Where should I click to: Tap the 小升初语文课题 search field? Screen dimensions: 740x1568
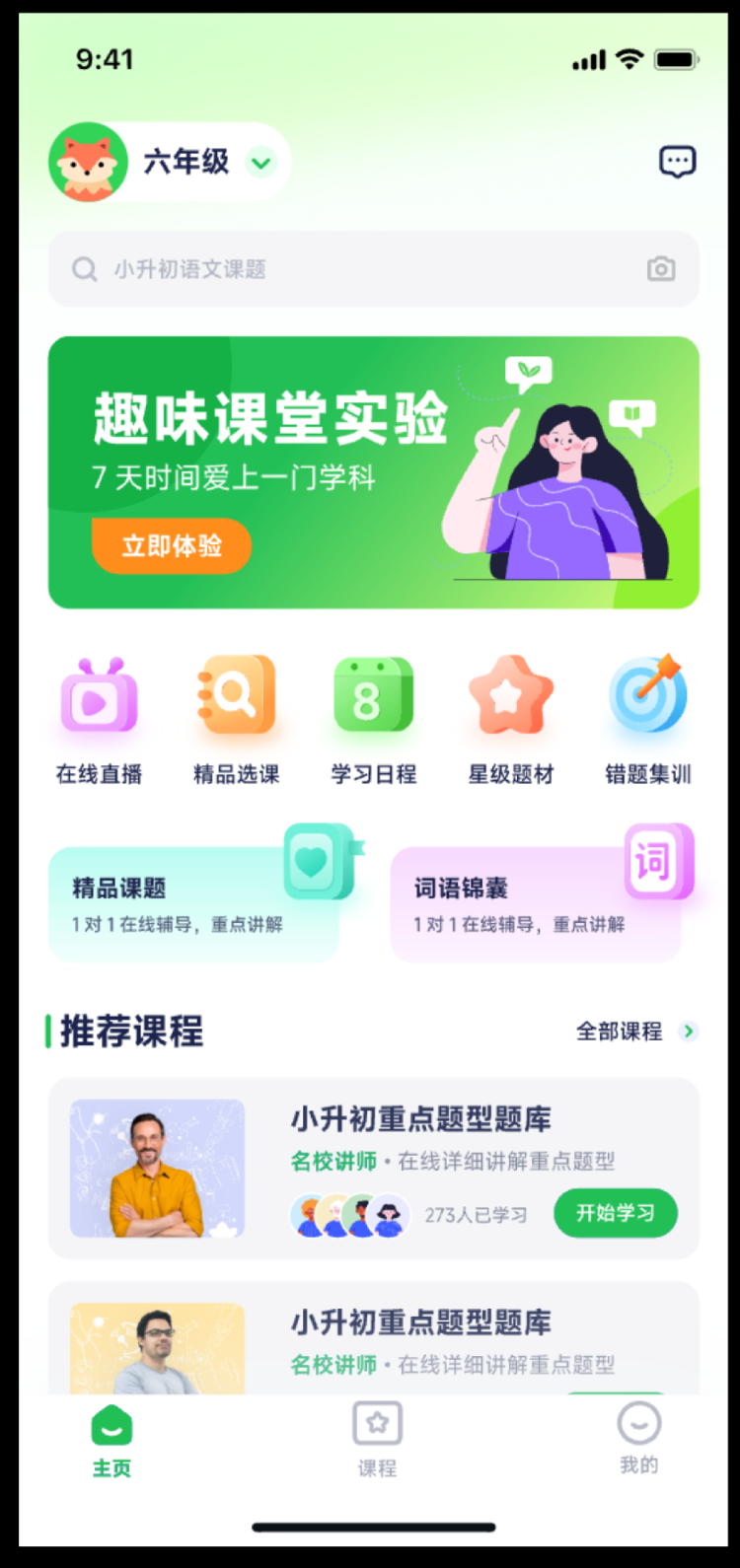tap(355, 269)
